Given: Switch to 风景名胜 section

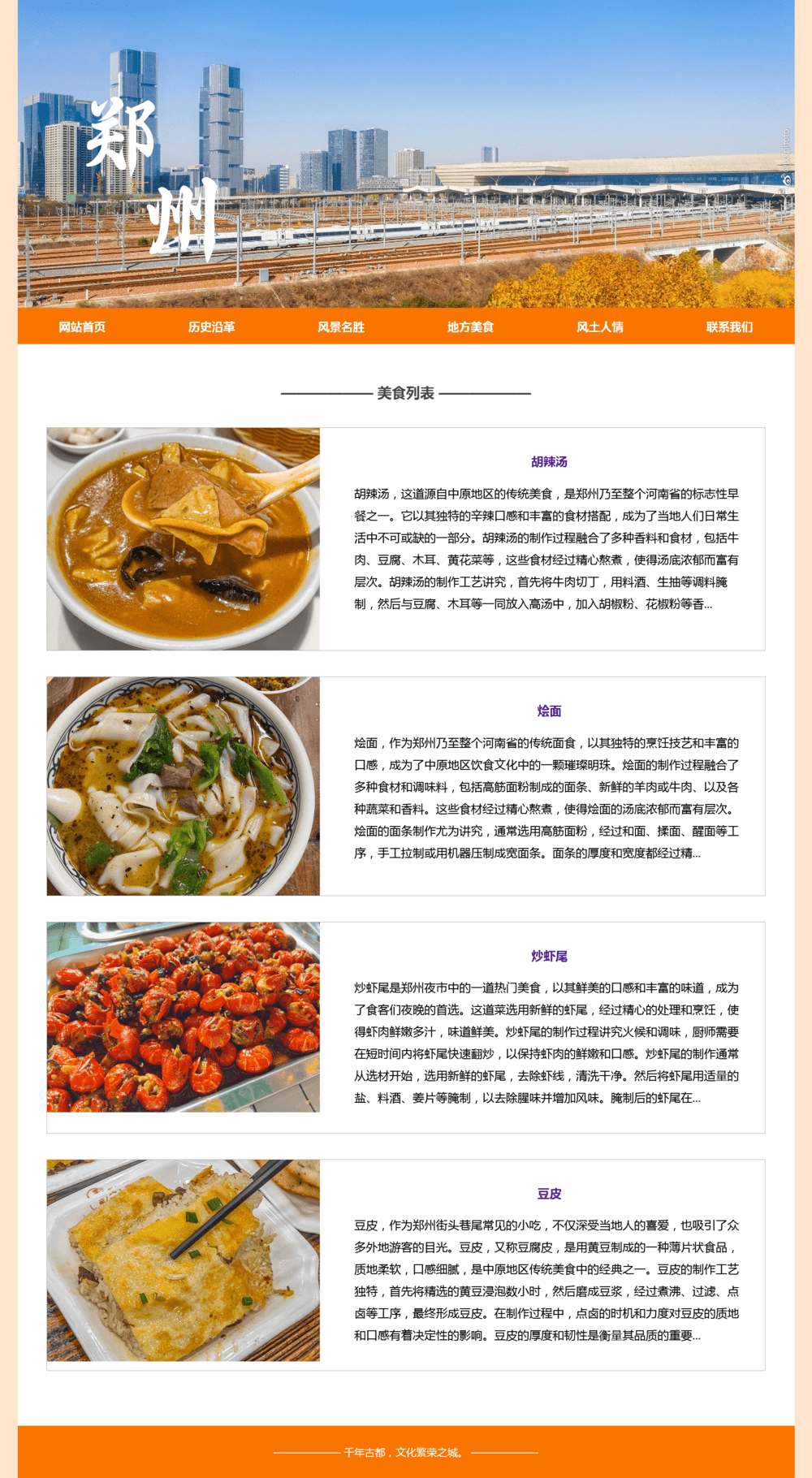Looking at the screenshot, I should click(341, 327).
